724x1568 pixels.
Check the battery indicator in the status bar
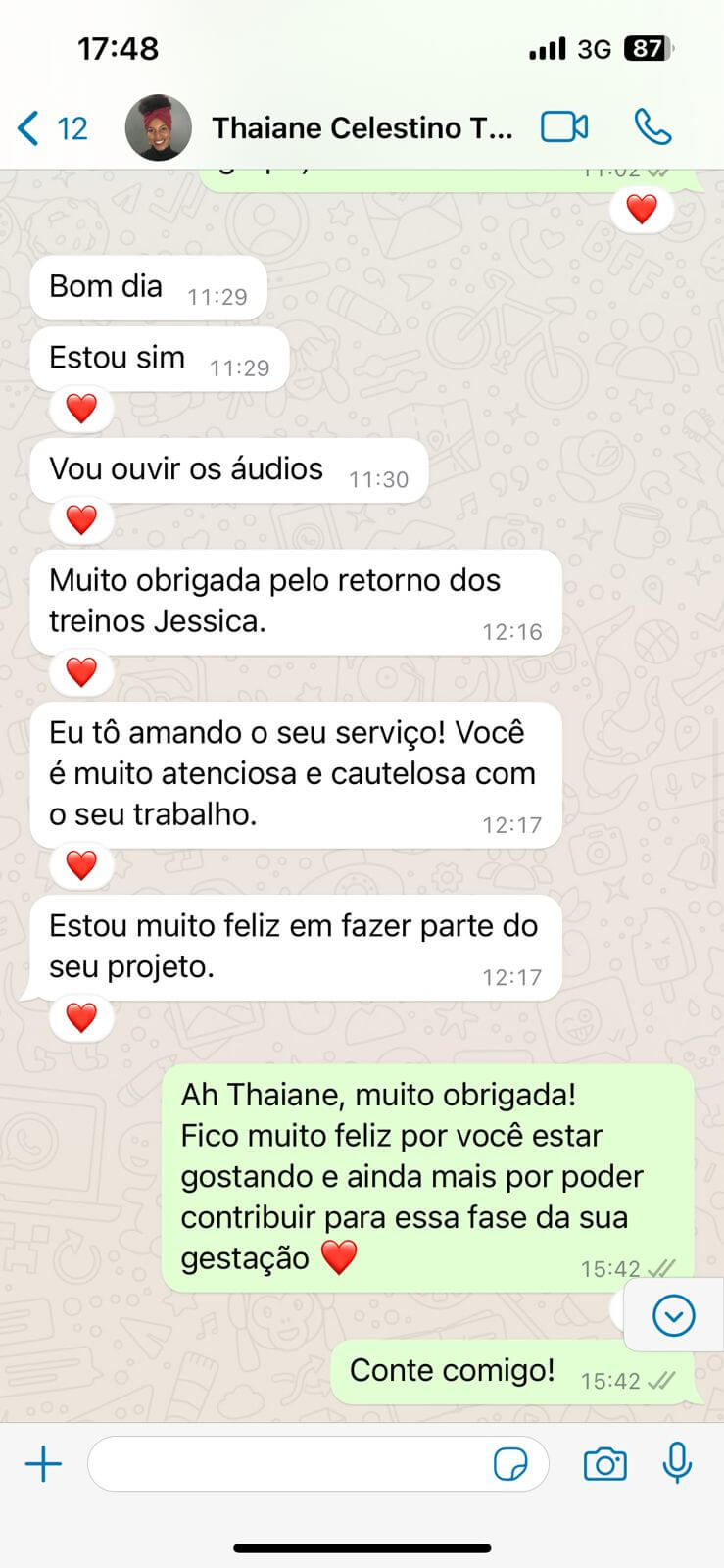(x=647, y=47)
